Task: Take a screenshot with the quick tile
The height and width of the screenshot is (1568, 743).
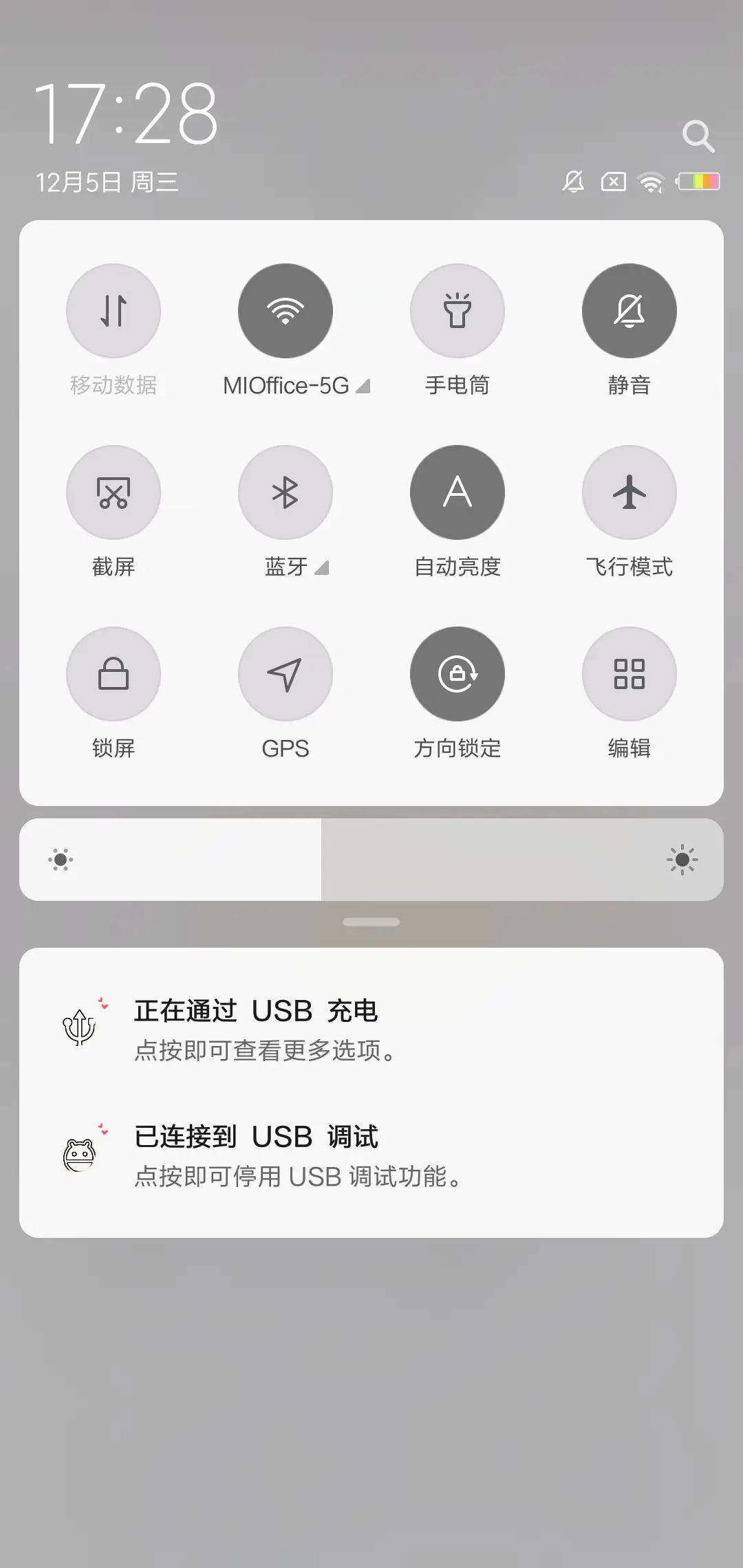Action: [x=114, y=492]
